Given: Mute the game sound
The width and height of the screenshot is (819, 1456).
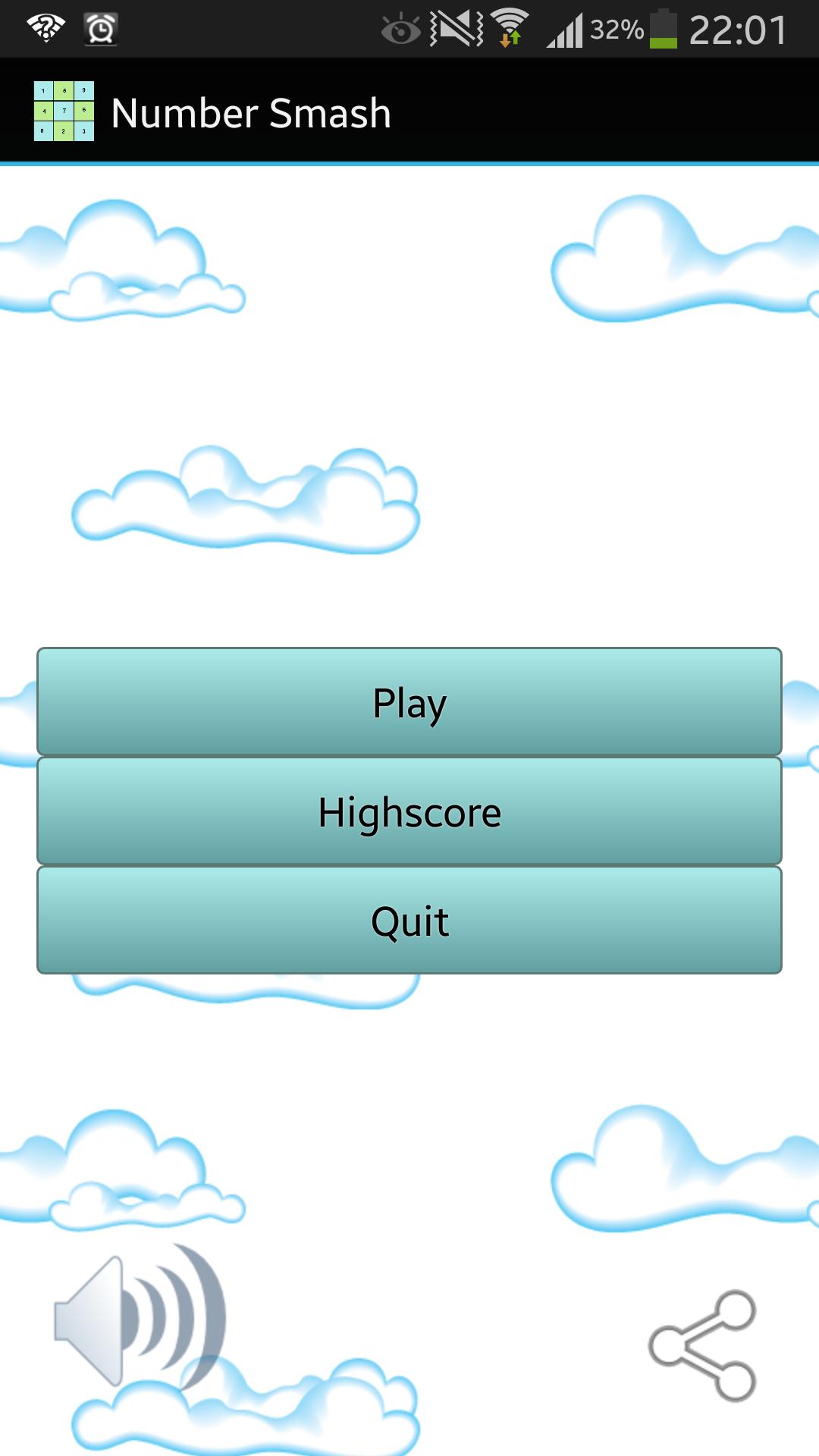Looking at the screenshot, I should click(140, 1316).
